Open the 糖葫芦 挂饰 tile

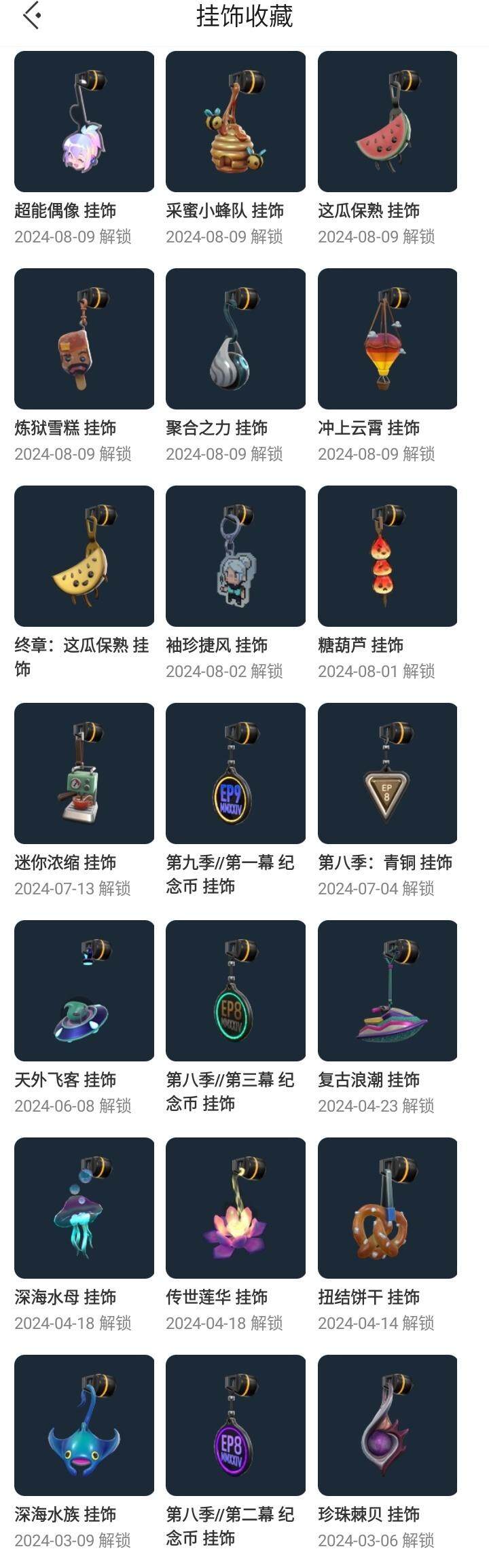tap(387, 556)
